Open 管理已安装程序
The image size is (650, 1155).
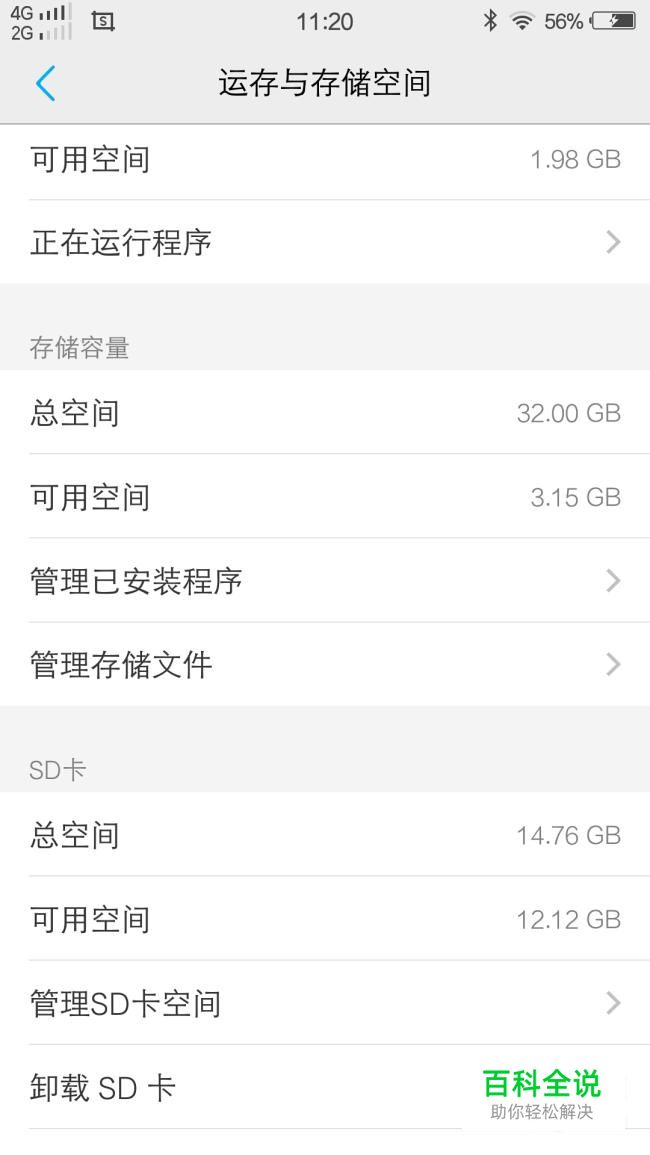pos(325,580)
